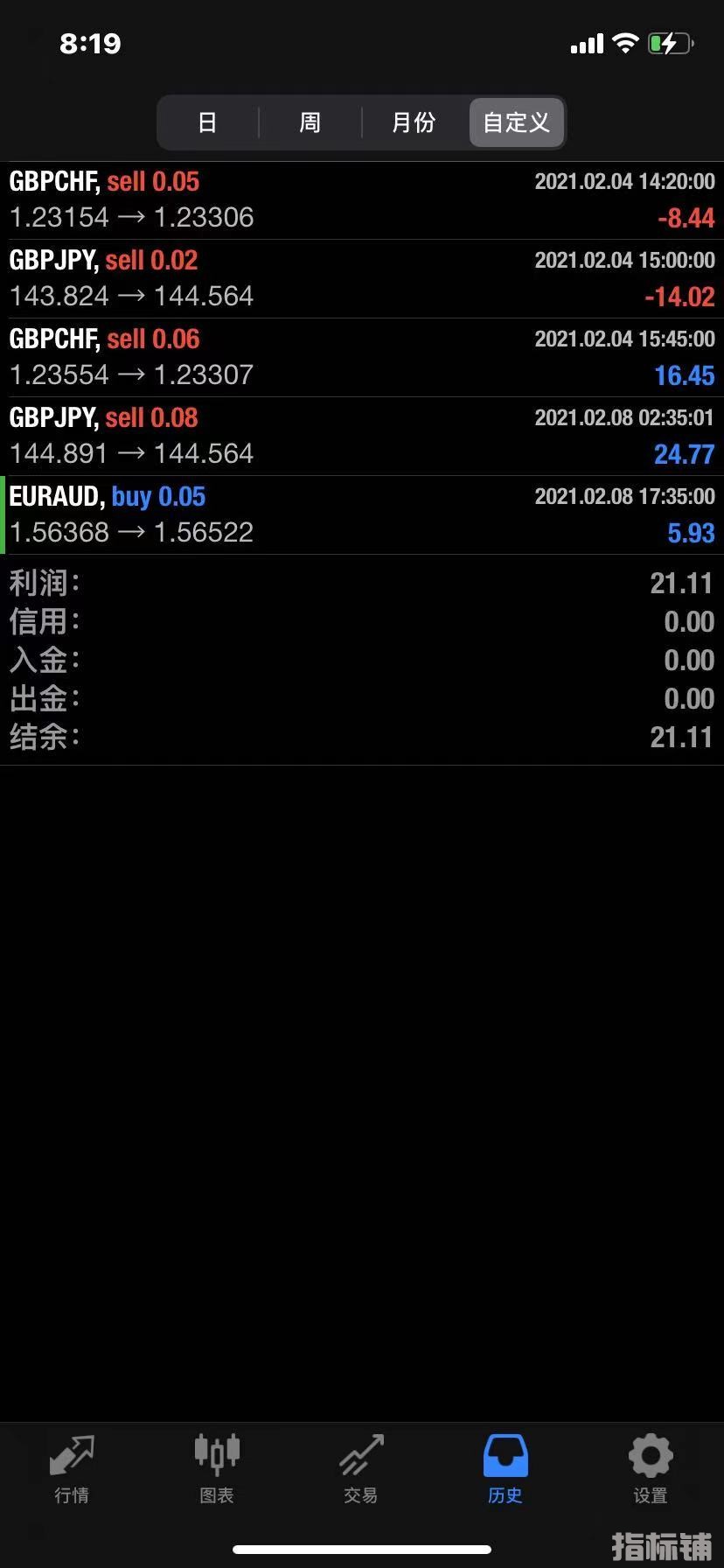View GBPCHF sell 0.06 trade details
The width and height of the screenshot is (724, 1568).
pyautogui.click(x=362, y=358)
